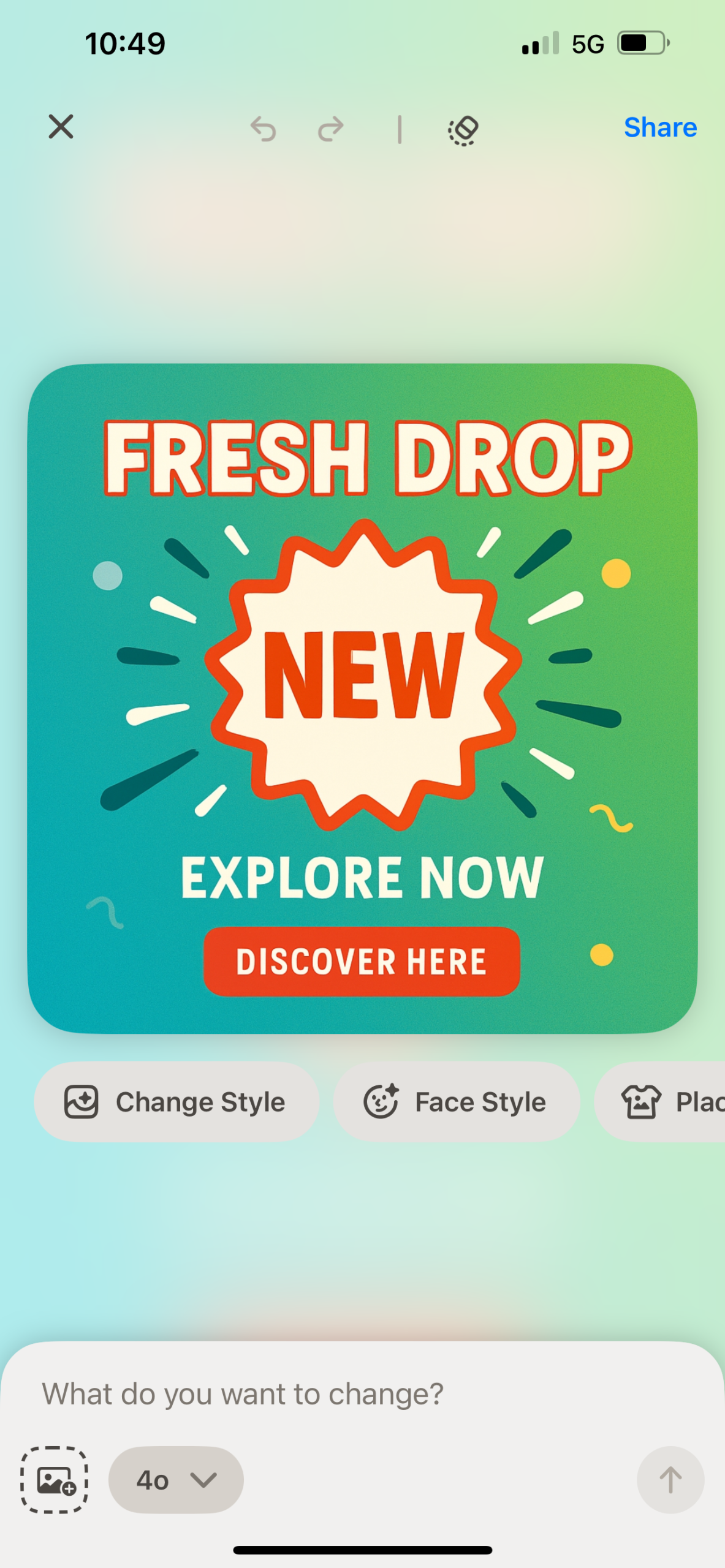Select the Change Style chip
This screenshot has height=1568, width=725.
pos(177,1102)
